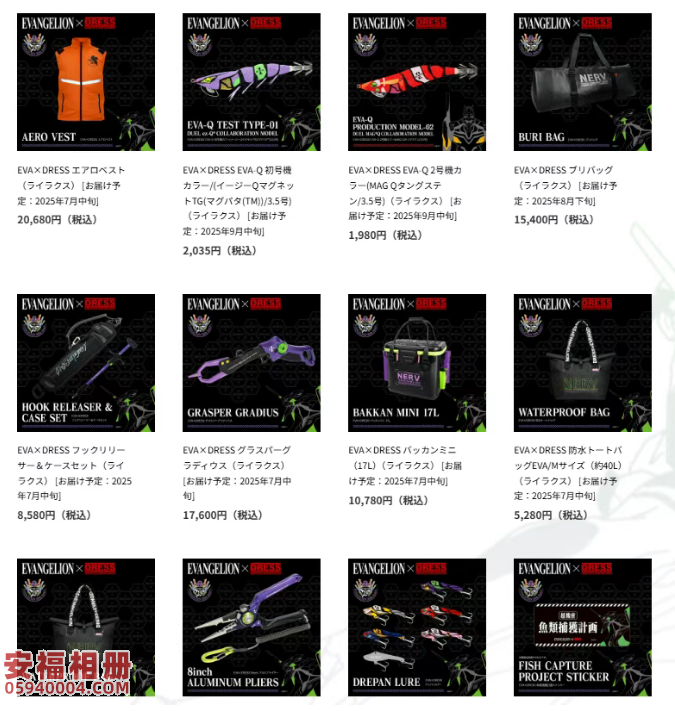View the EVA-Q TEST TYPE-01 lure product
This screenshot has width=675, height=711.
252,82
